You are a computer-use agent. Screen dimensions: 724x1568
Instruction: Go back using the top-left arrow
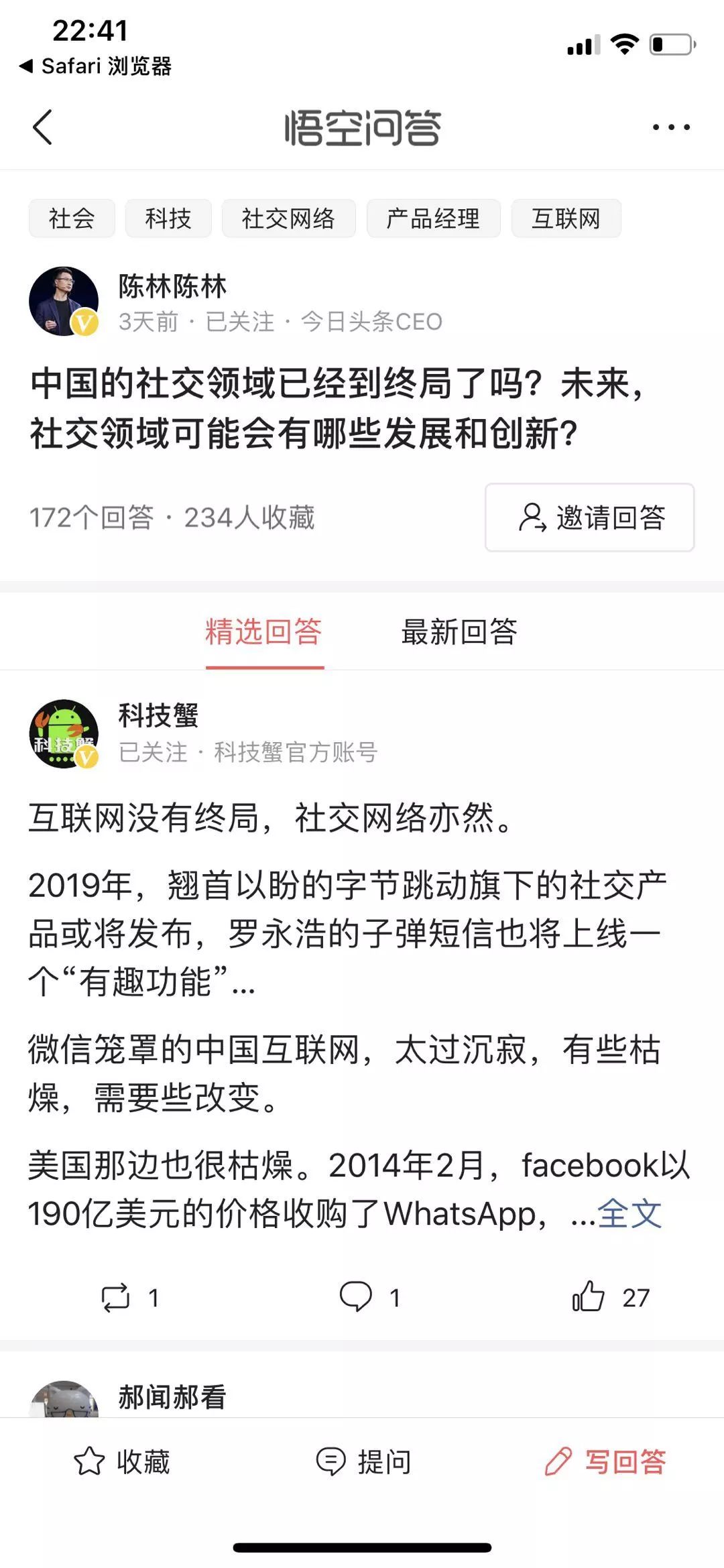point(42,127)
